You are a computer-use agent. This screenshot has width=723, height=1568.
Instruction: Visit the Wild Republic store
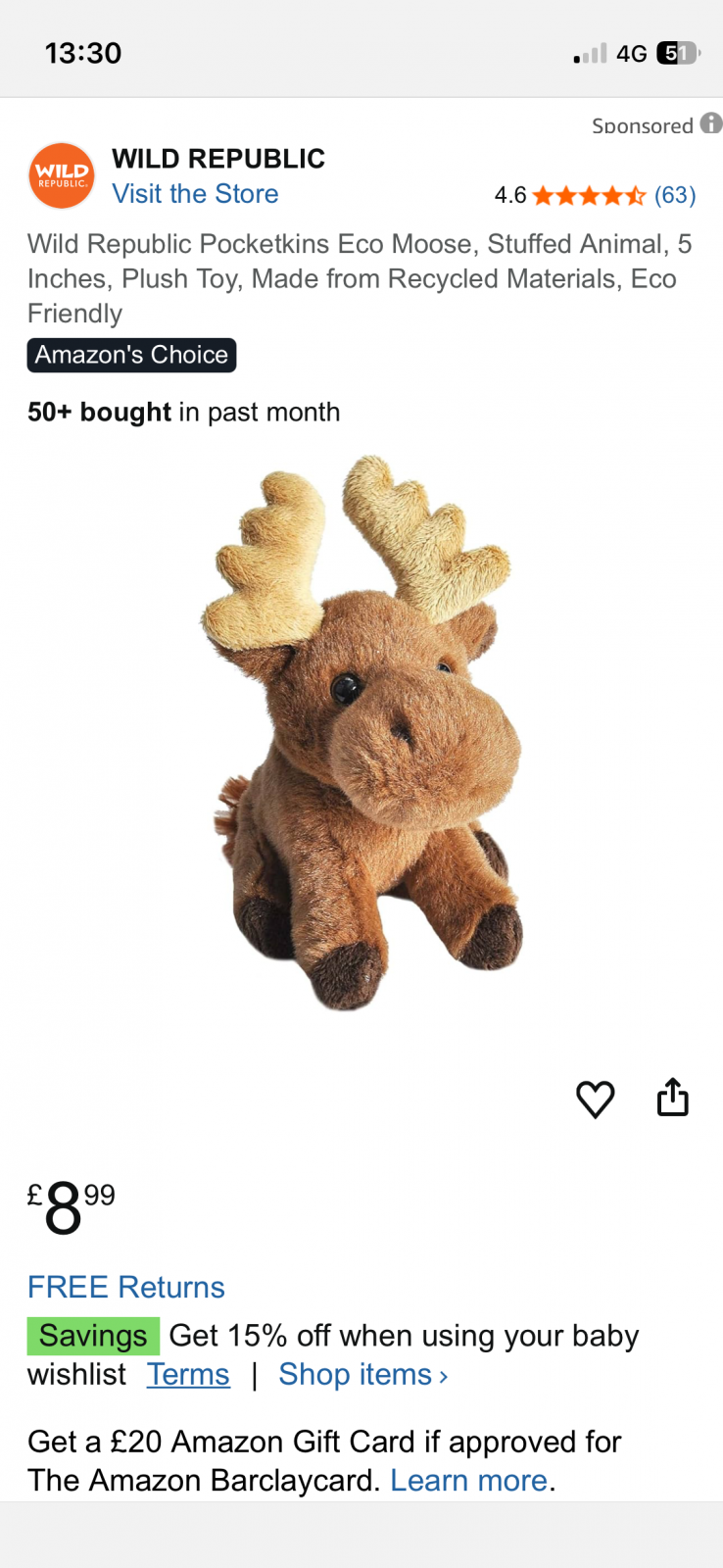195,194
